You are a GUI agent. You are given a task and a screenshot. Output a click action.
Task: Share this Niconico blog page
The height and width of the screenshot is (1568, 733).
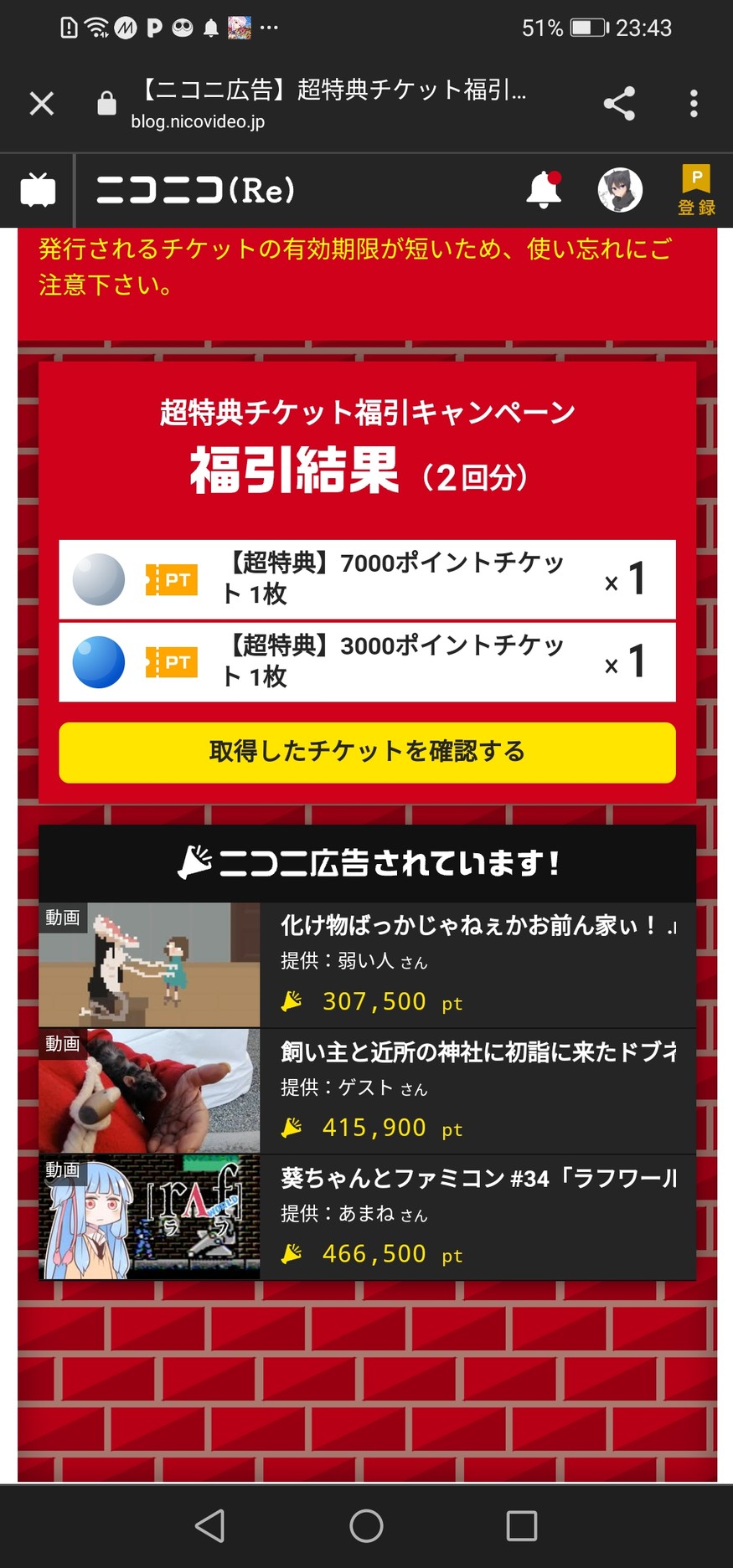tap(619, 104)
